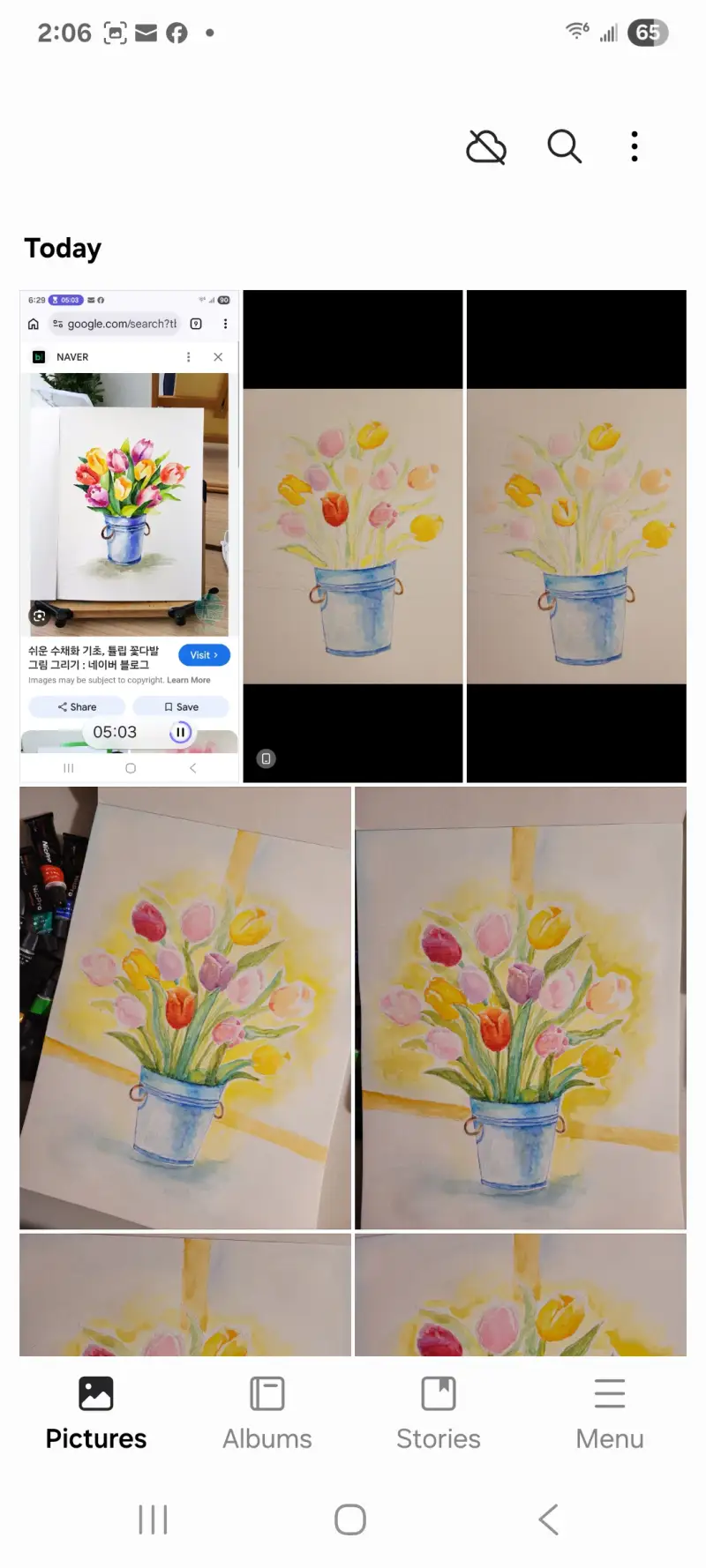
Task: Search the gallery photos
Action: pyautogui.click(x=564, y=146)
